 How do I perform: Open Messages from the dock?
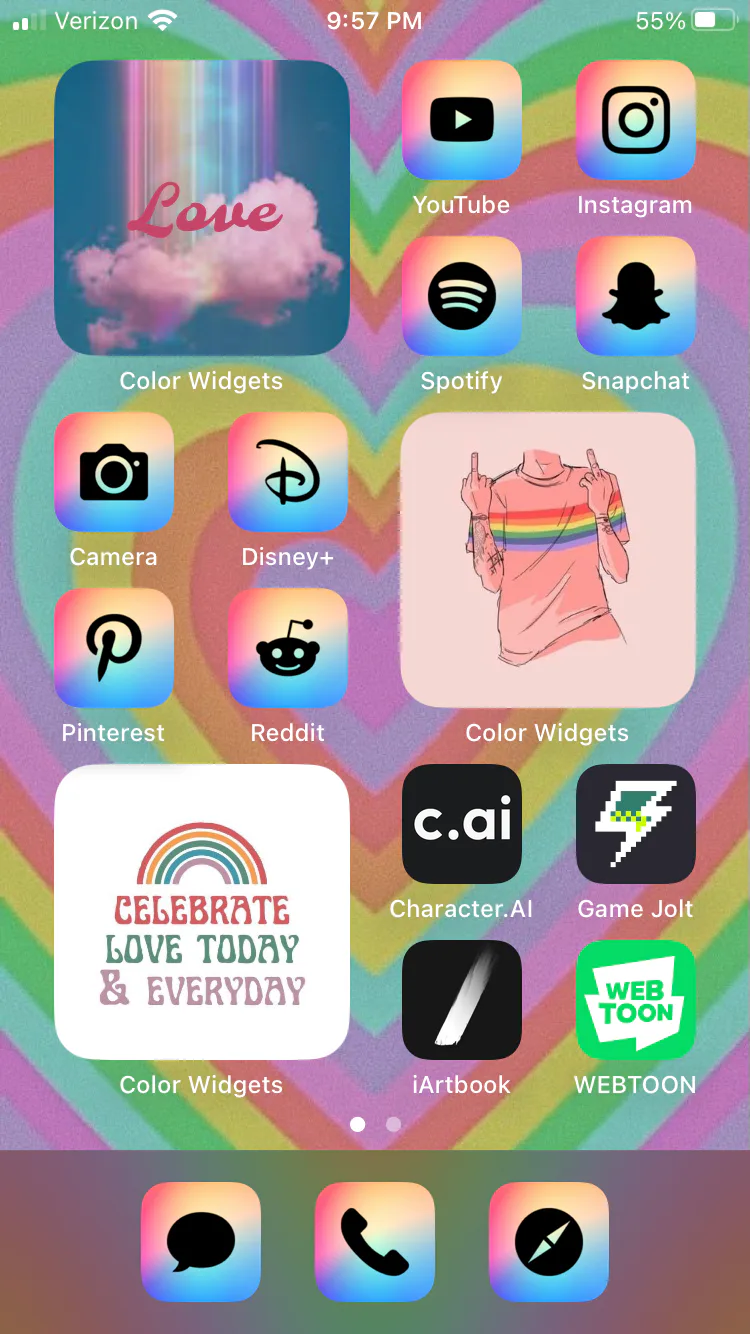[x=201, y=1242]
